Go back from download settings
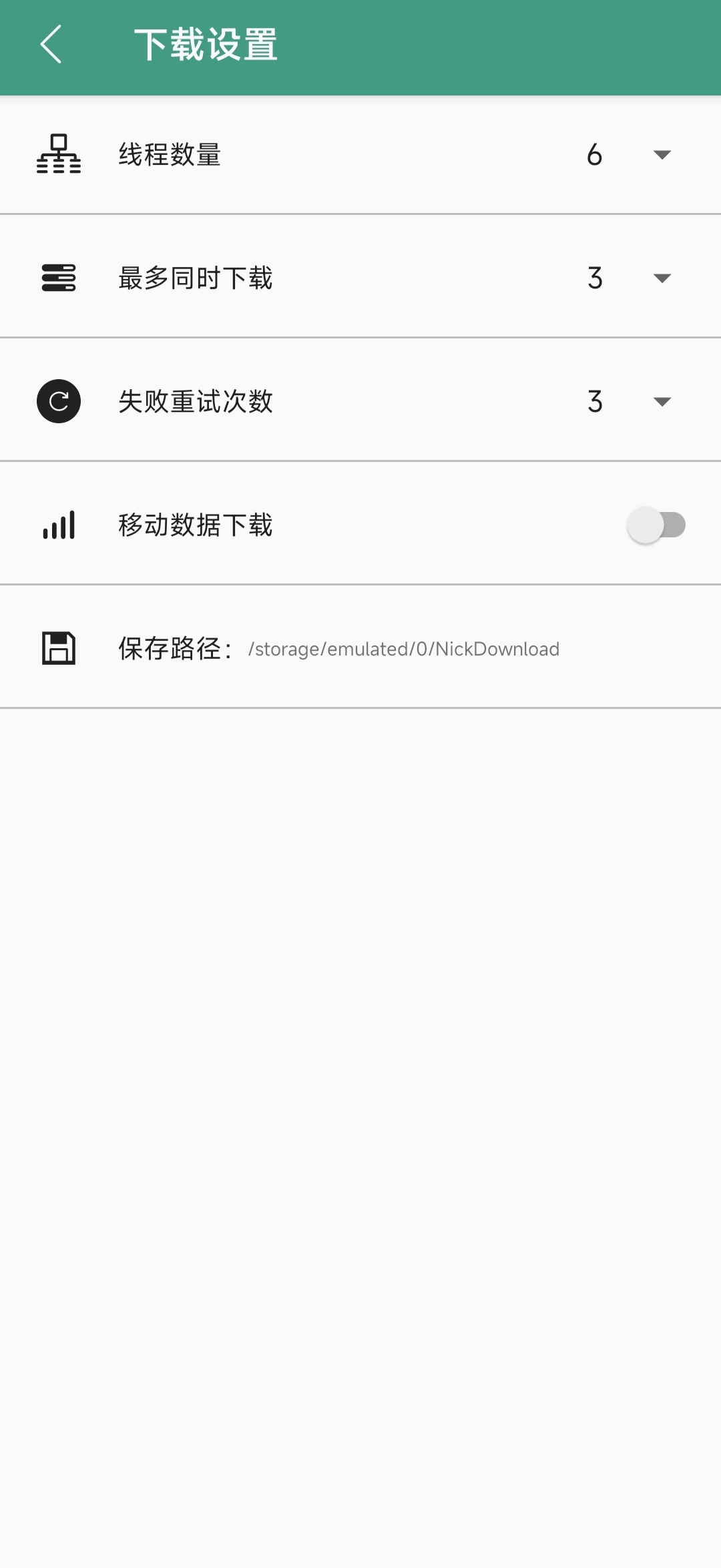721x1568 pixels. pyautogui.click(x=51, y=45)
